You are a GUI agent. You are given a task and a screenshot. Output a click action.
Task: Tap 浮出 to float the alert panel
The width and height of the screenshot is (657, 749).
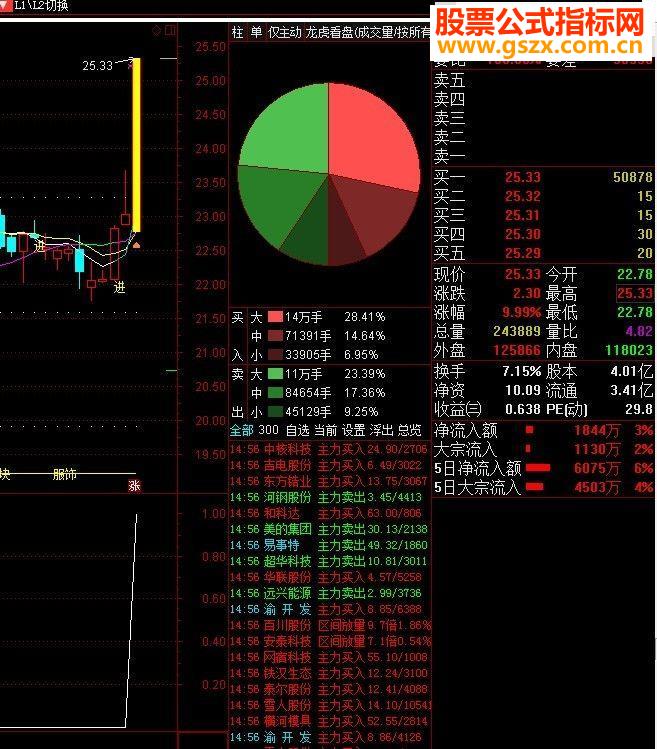pos(382,430)
